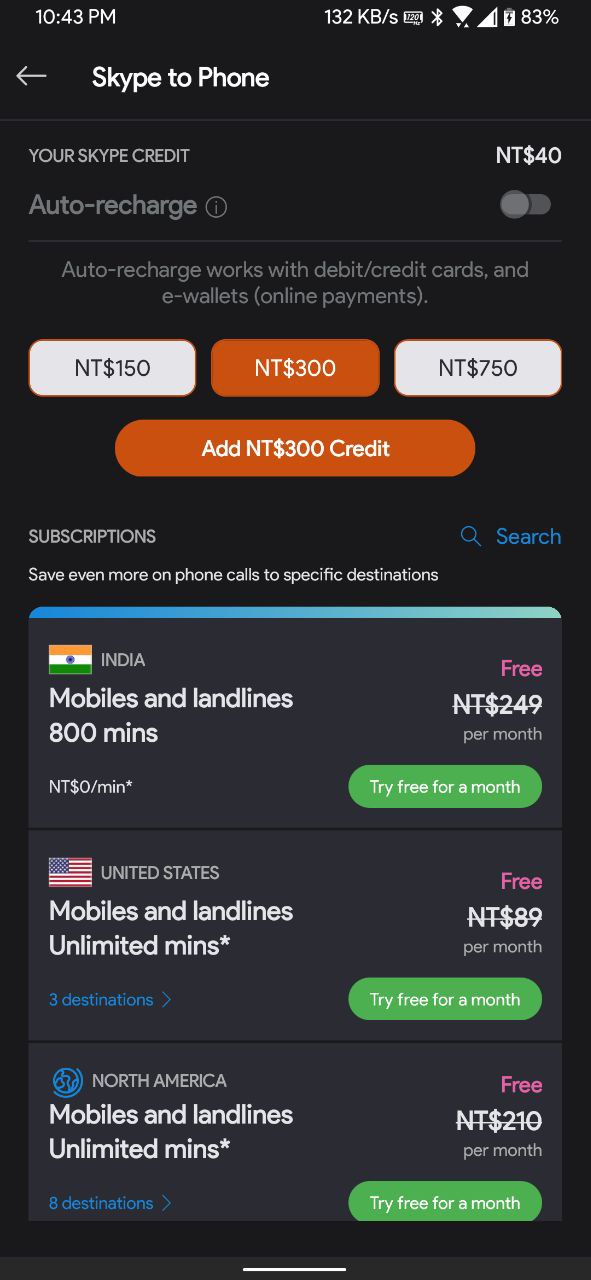Go back using the arrow icon

coord(31,77)
